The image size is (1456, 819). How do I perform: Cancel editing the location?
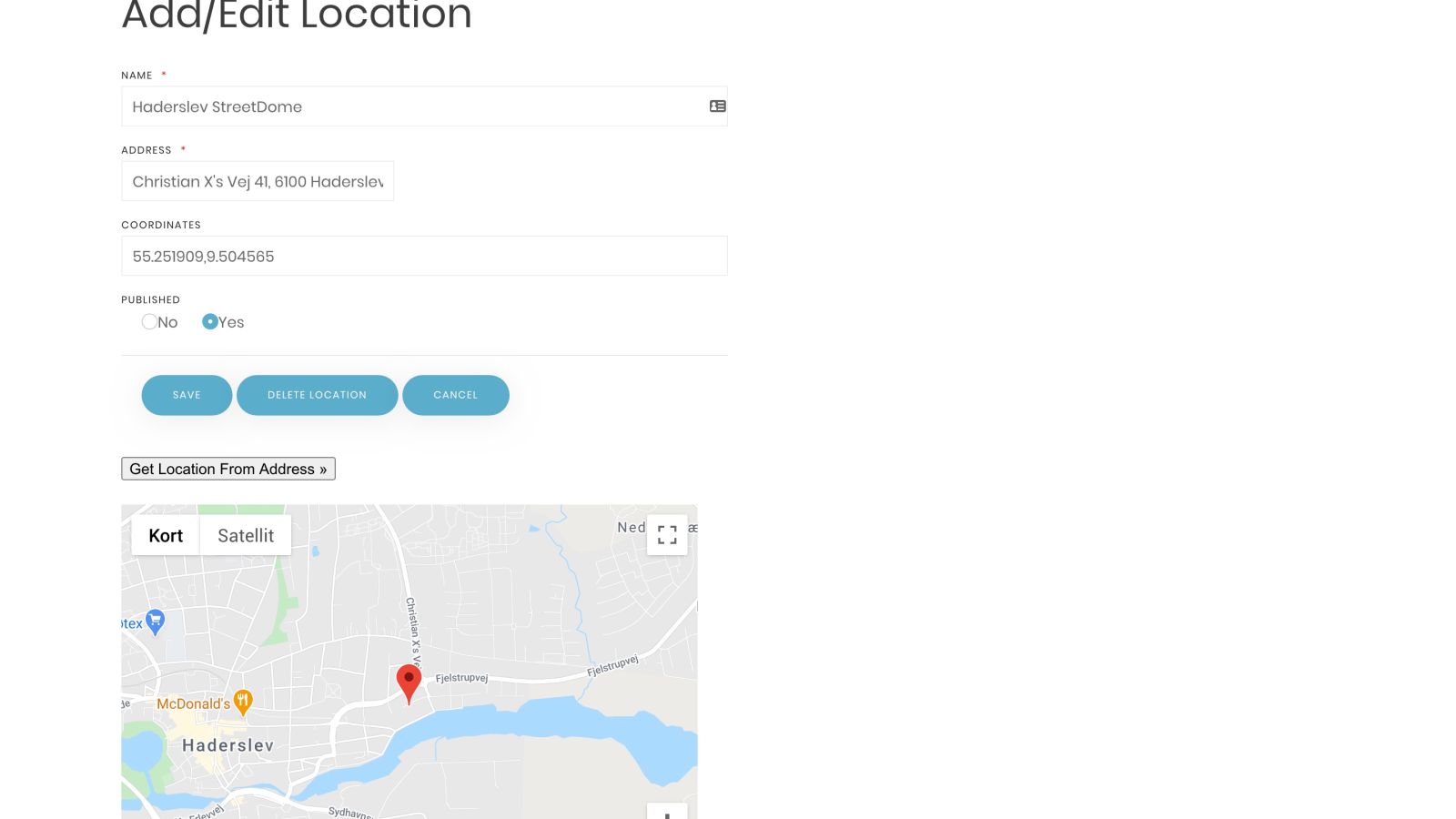point(456,395)
